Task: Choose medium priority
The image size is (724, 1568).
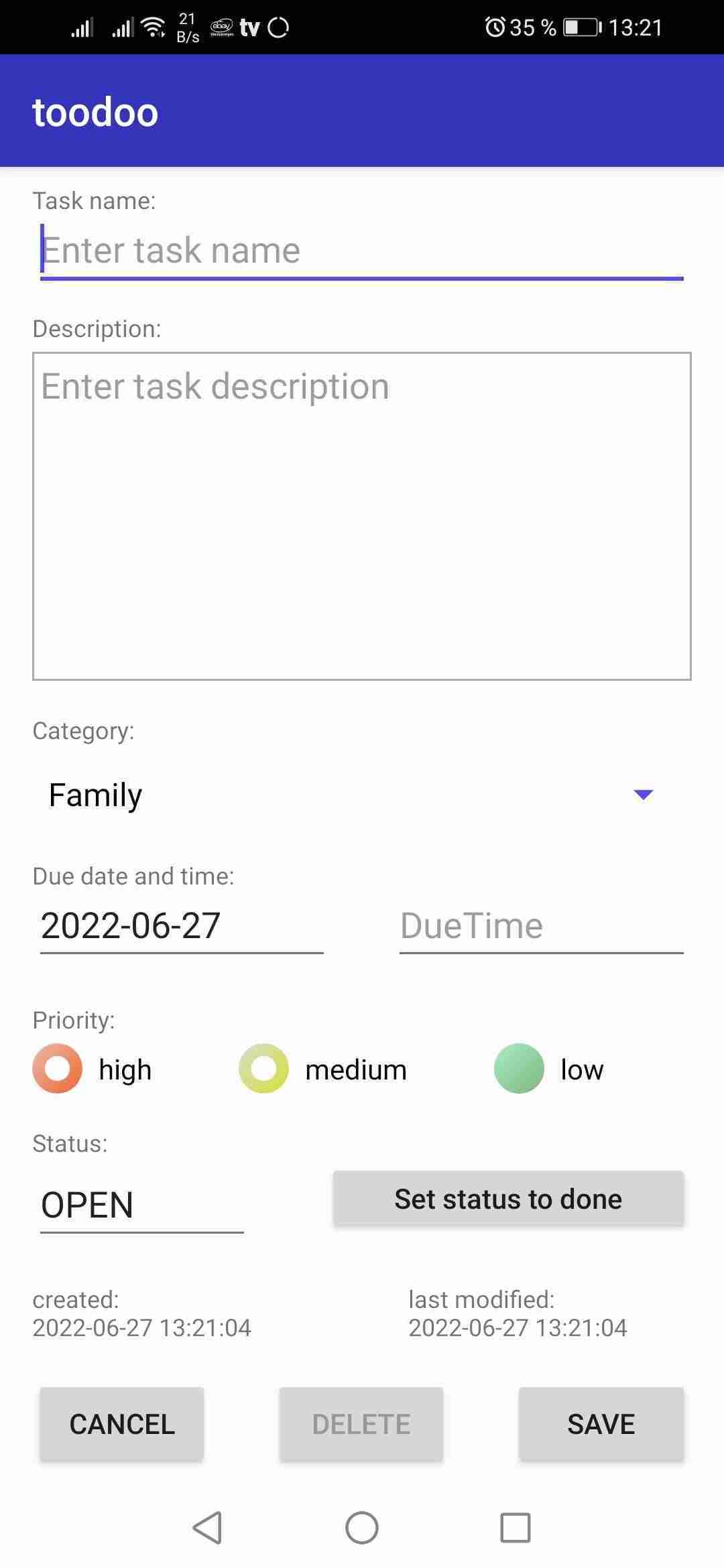Action: (264, 1069)
